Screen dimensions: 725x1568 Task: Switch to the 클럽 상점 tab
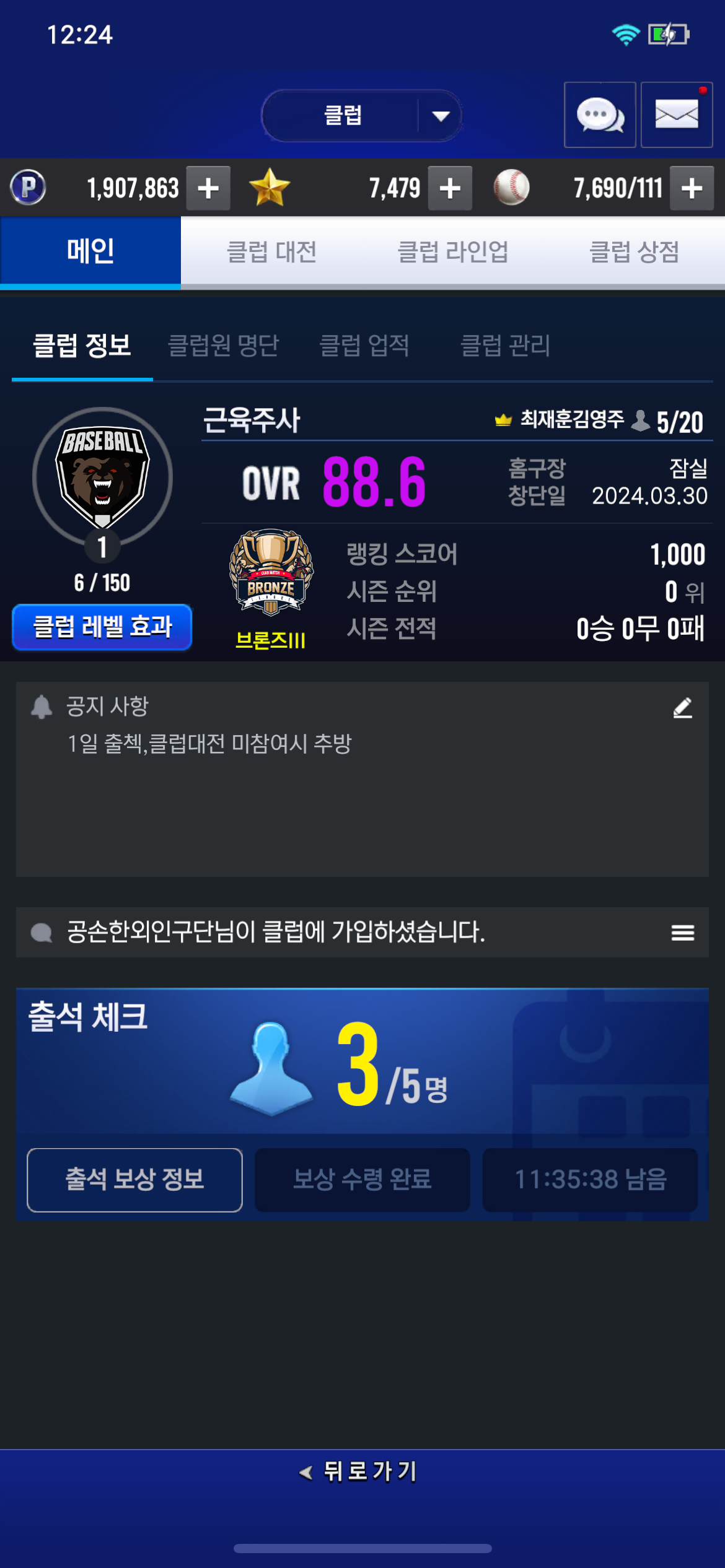pos(634,252)
